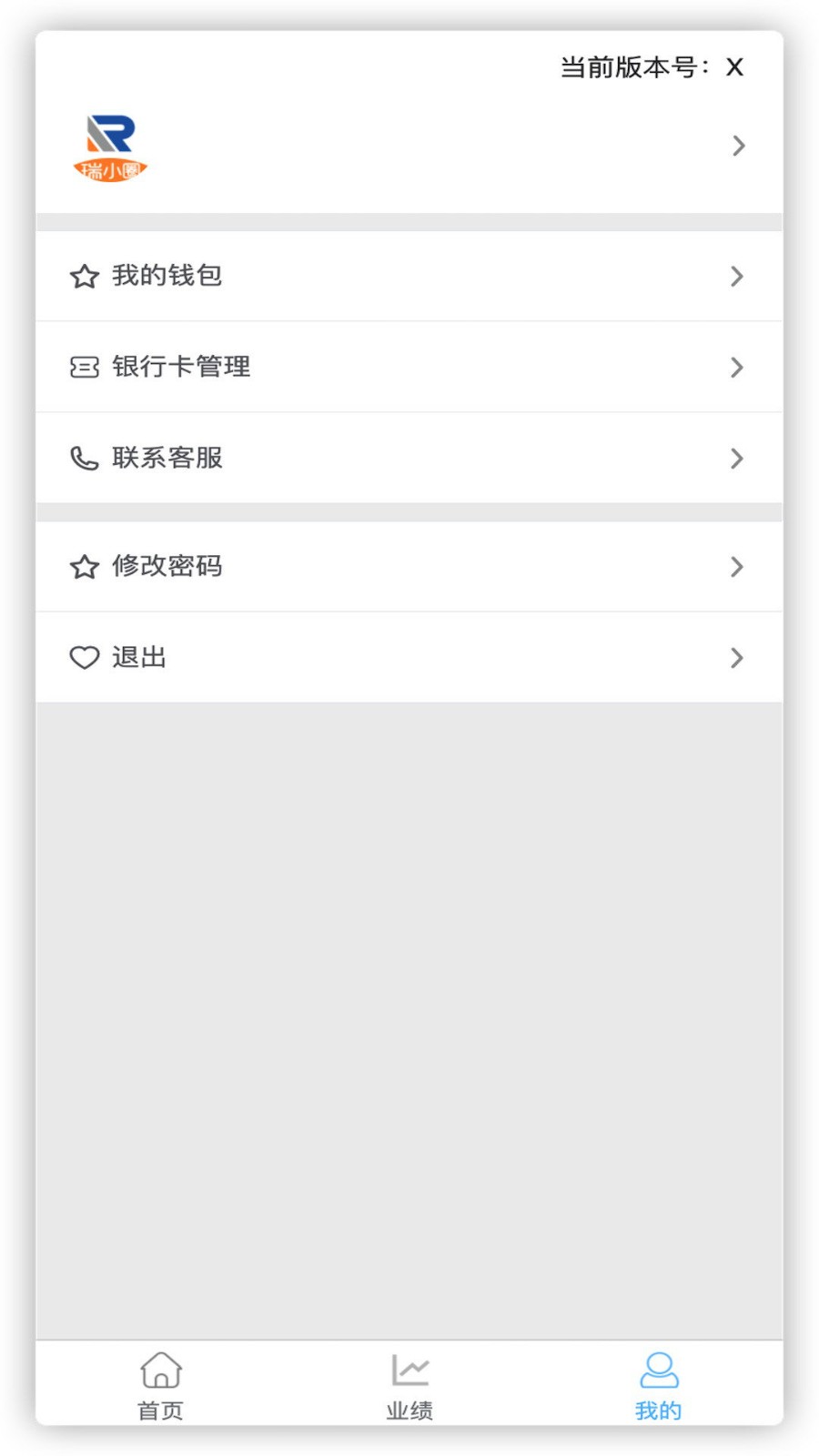
Task: Select the 我的 tab
Action: (658, 1385)
